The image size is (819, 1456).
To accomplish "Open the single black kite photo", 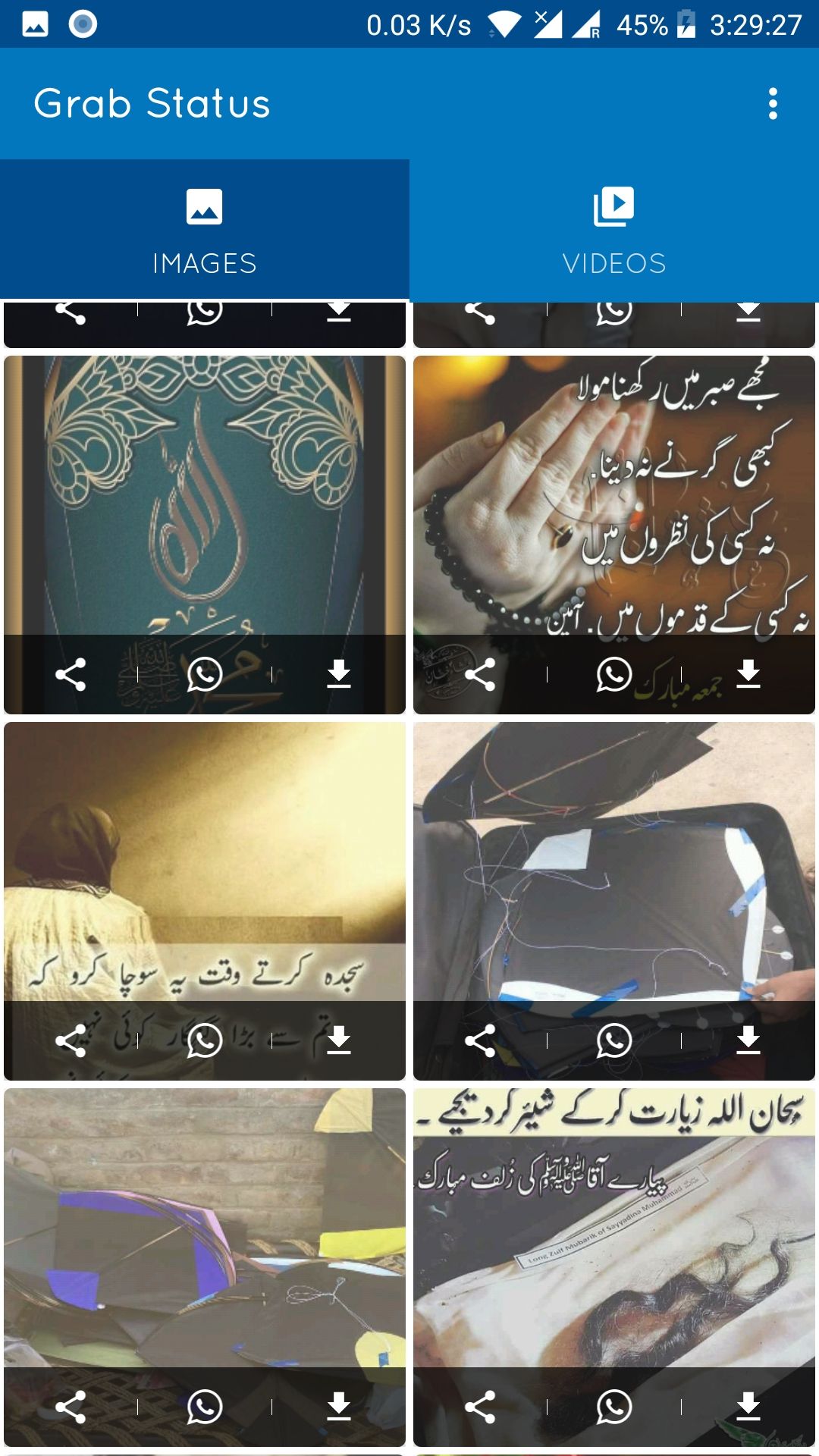I will pos(614,861).
